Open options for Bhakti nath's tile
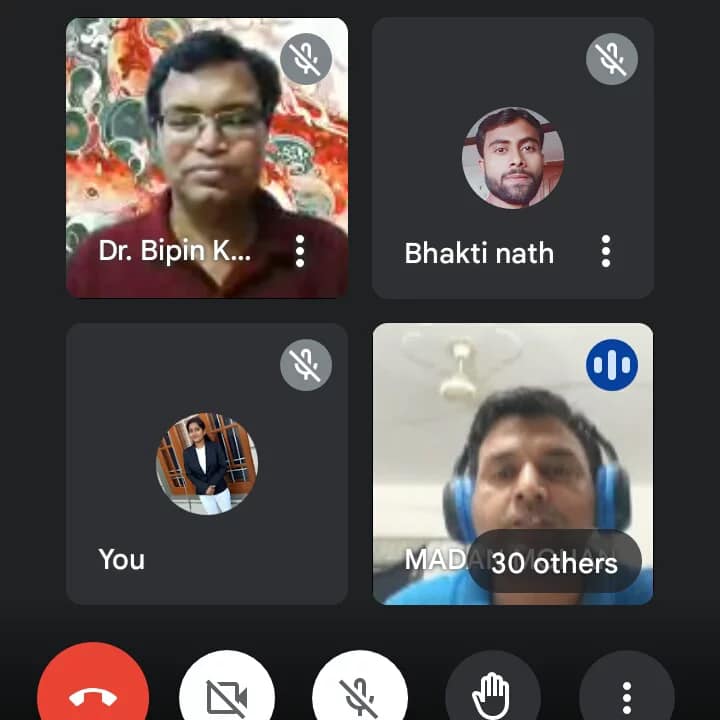Viewport: 720px width, 720px height. (605, 251)
